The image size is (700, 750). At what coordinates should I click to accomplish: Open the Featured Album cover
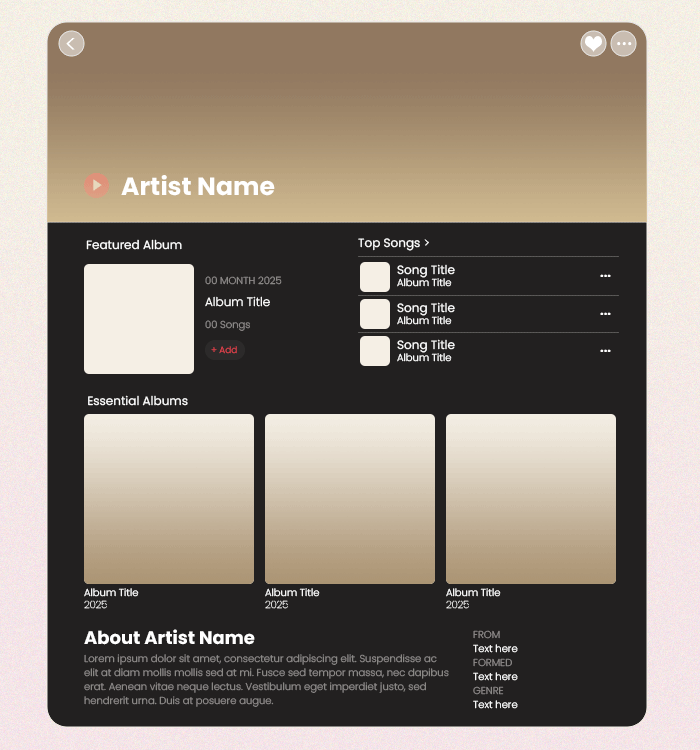click(x=139, y=319)
